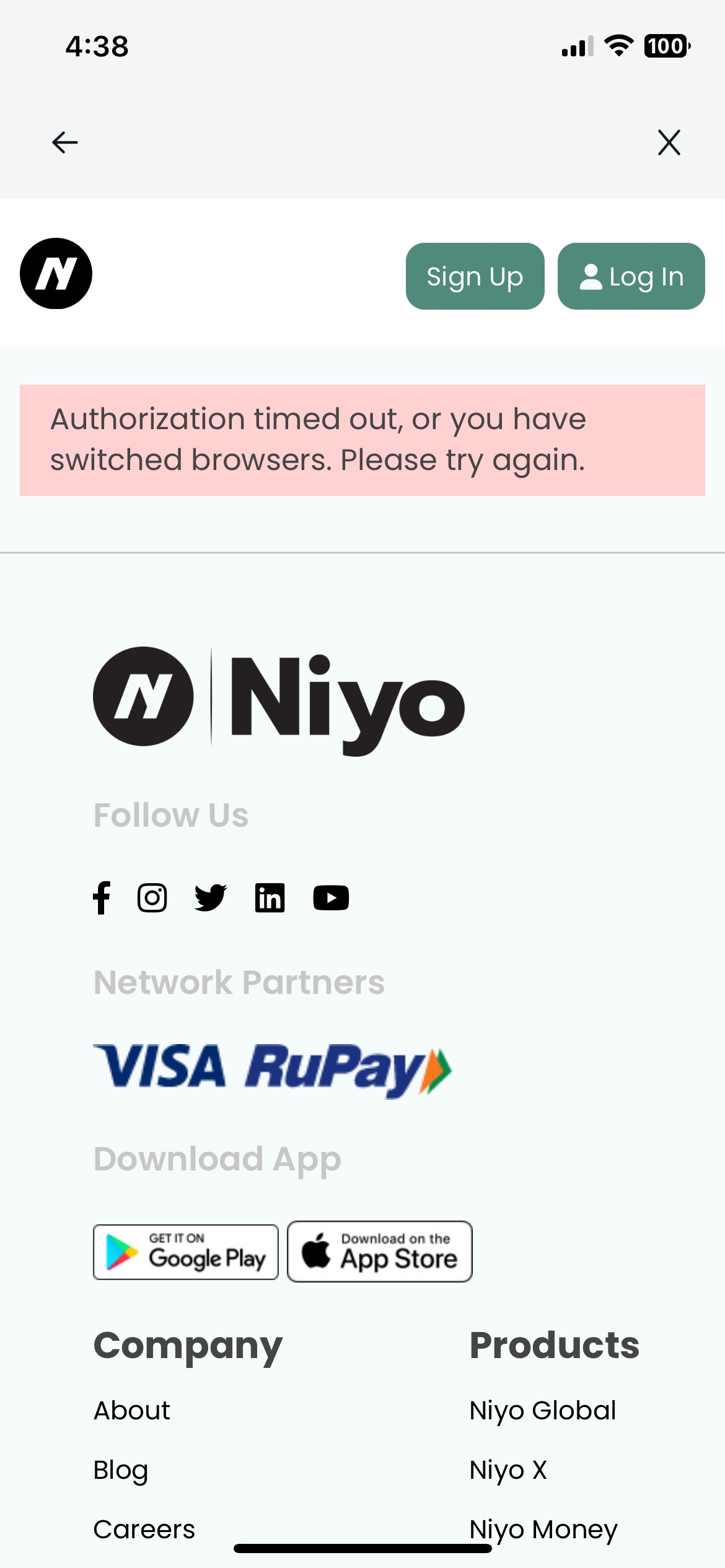Image resolution: width=725 pixels, height=1568 pixels.
Task: Open the Log In page
Action: 631,276
